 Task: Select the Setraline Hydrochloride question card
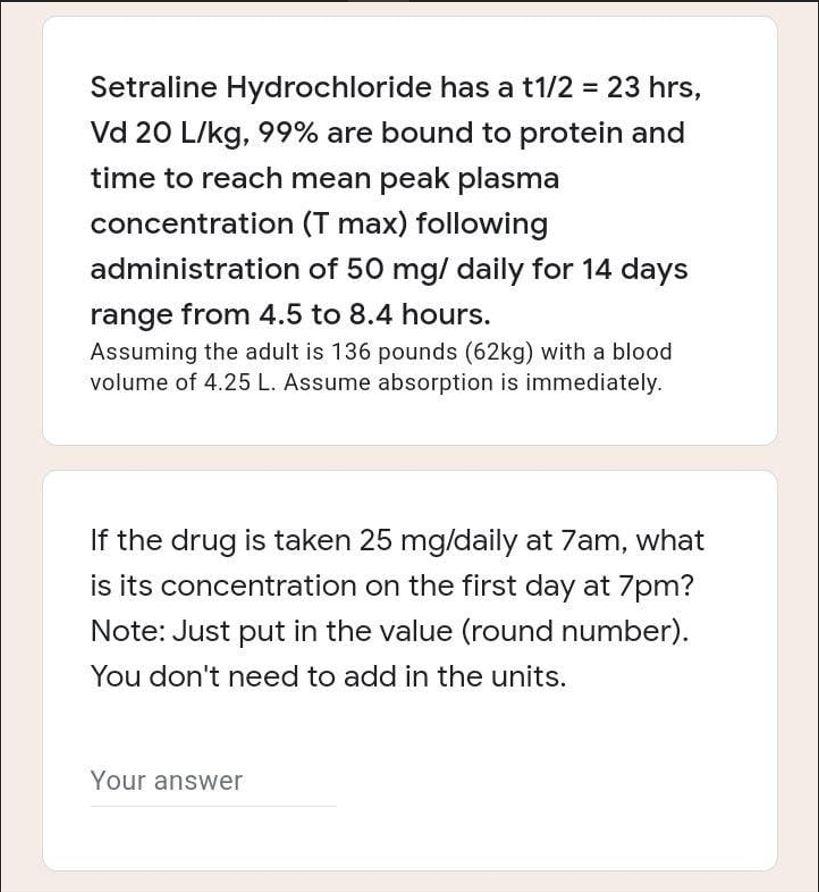(410, 230)
